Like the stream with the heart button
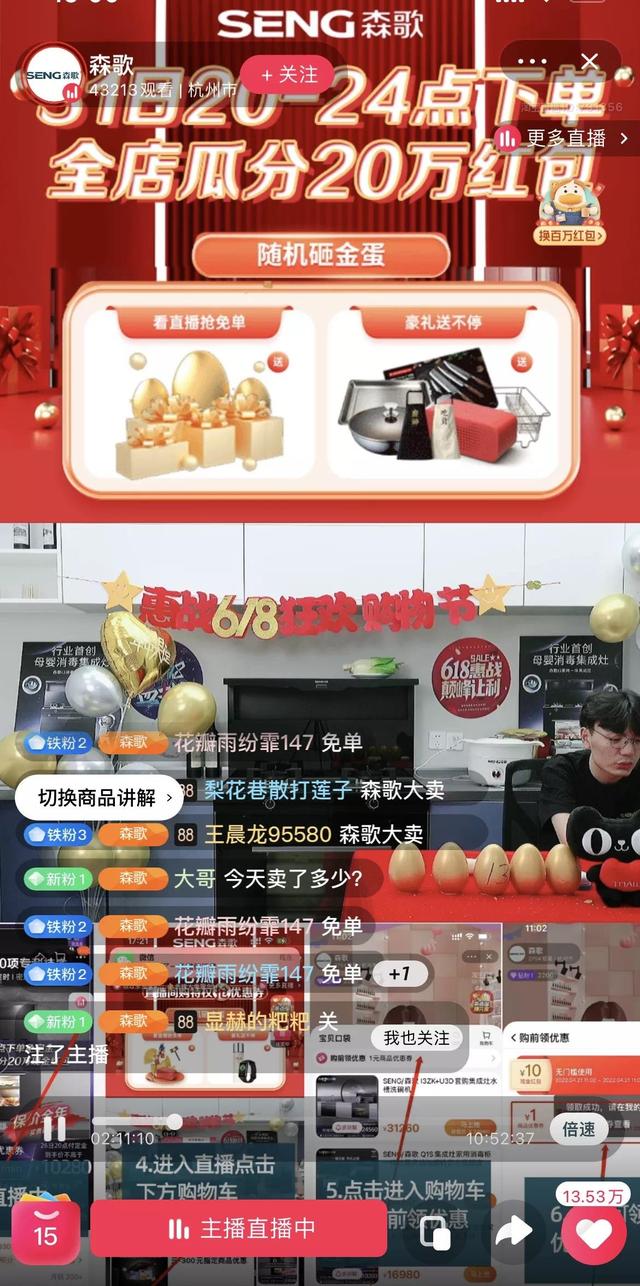This screenshot has width=640, height=1286. tap(593, 1234)
